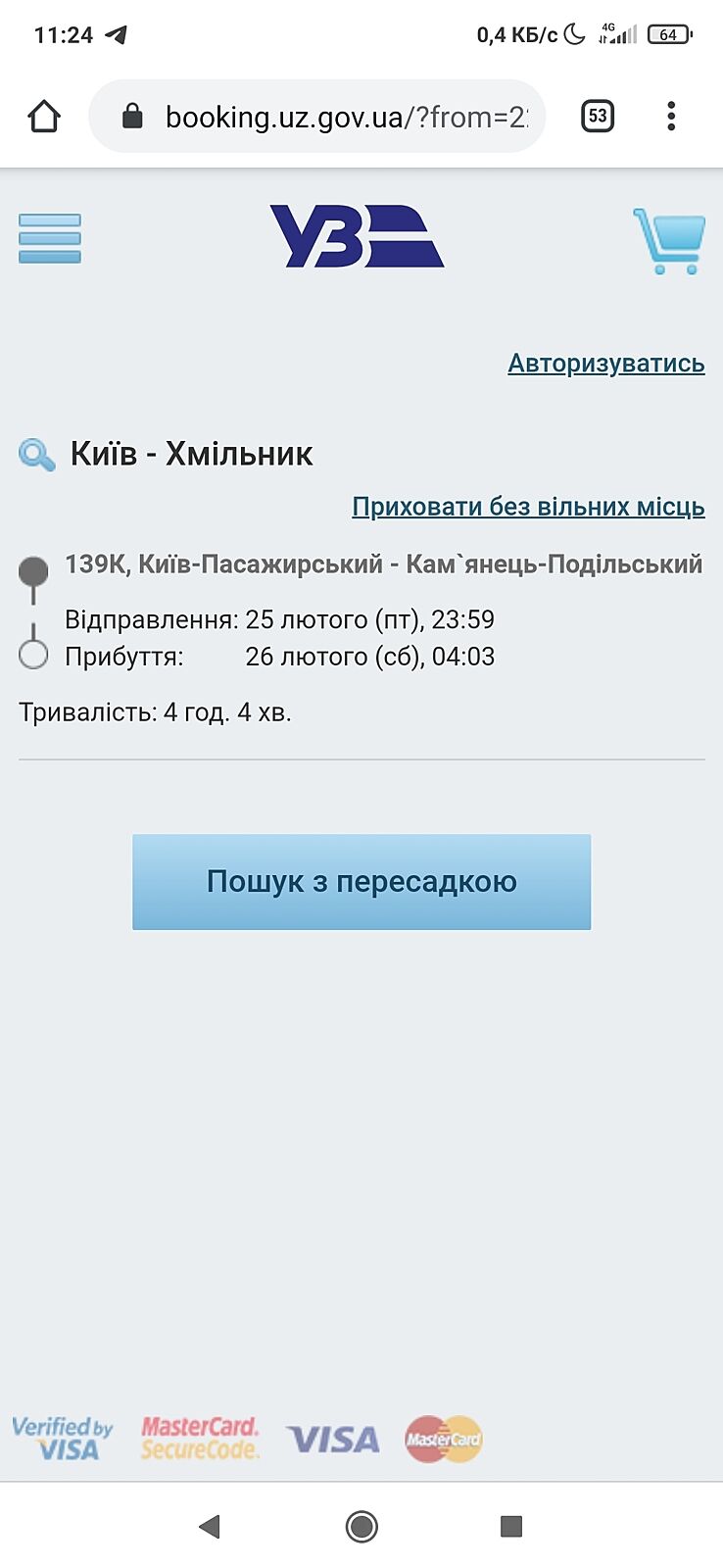
Task: Tap the Авторизуватись link
Action: 605,364
